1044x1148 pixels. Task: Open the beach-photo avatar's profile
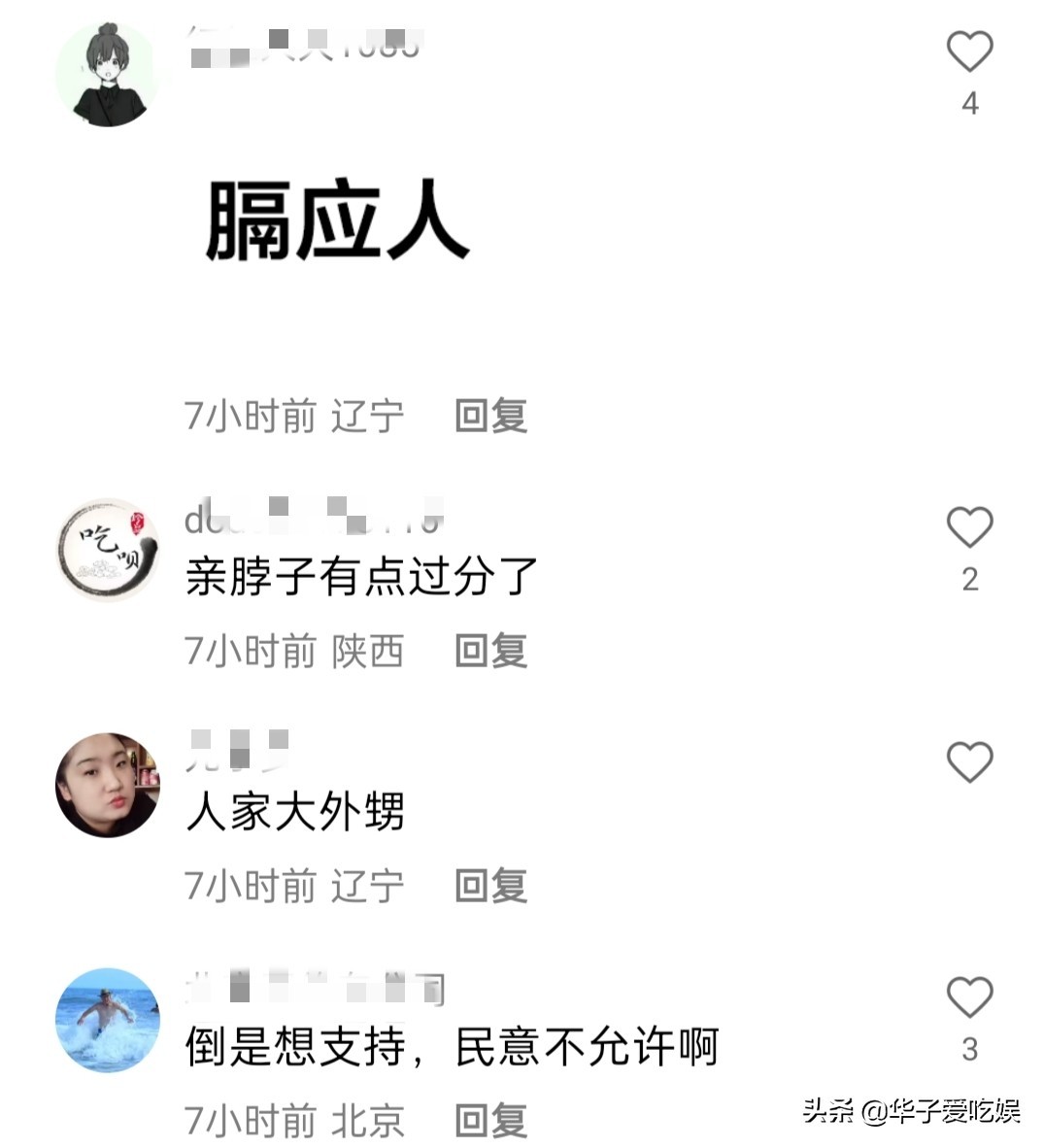pyautogui.click(x=107, y=1020)
